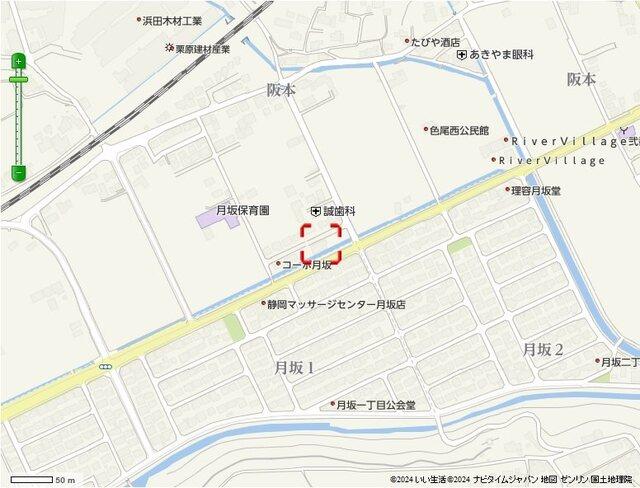
Task: Zoom out with the minus button
Action: click(x=17, y=173)
